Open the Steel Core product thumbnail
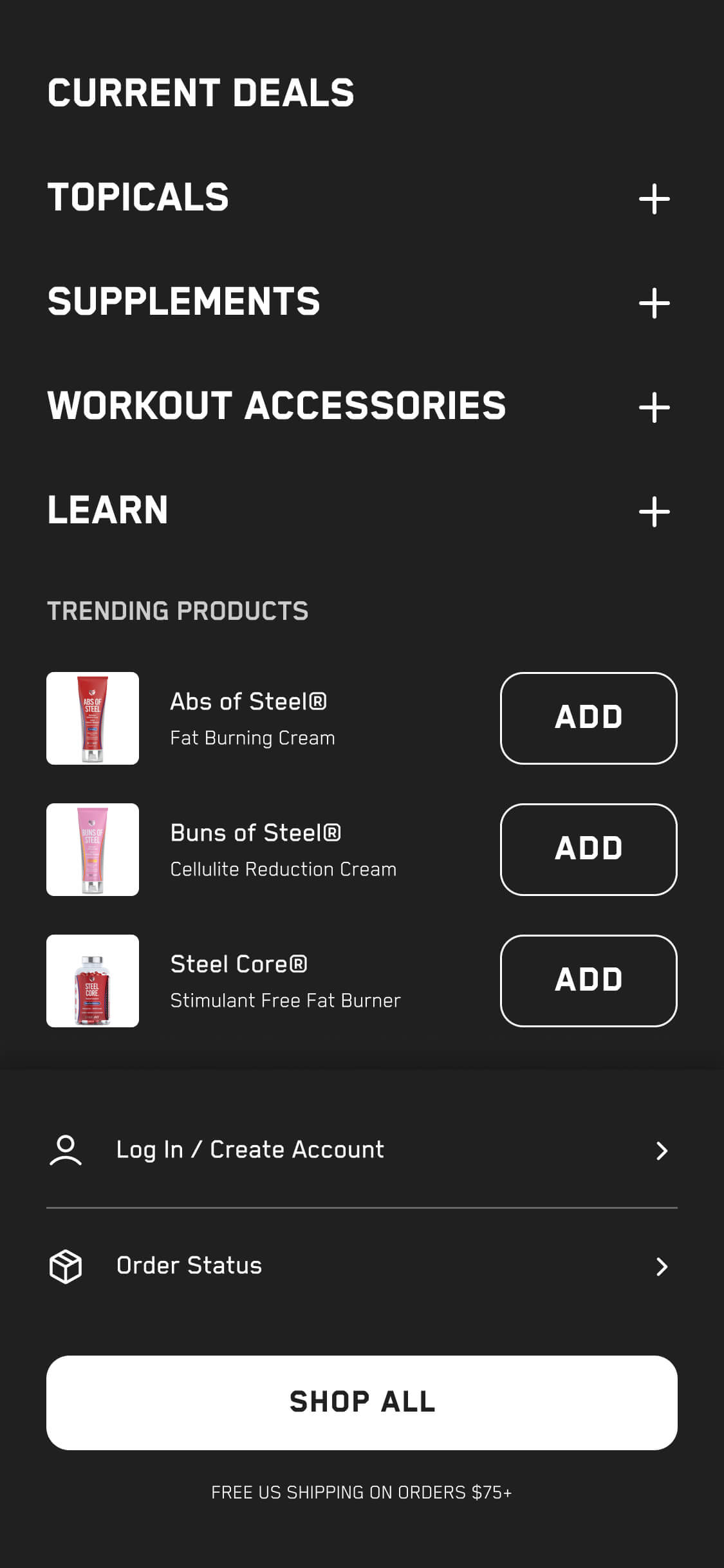This screenshot has height=1568, width=724. (93, 980)
